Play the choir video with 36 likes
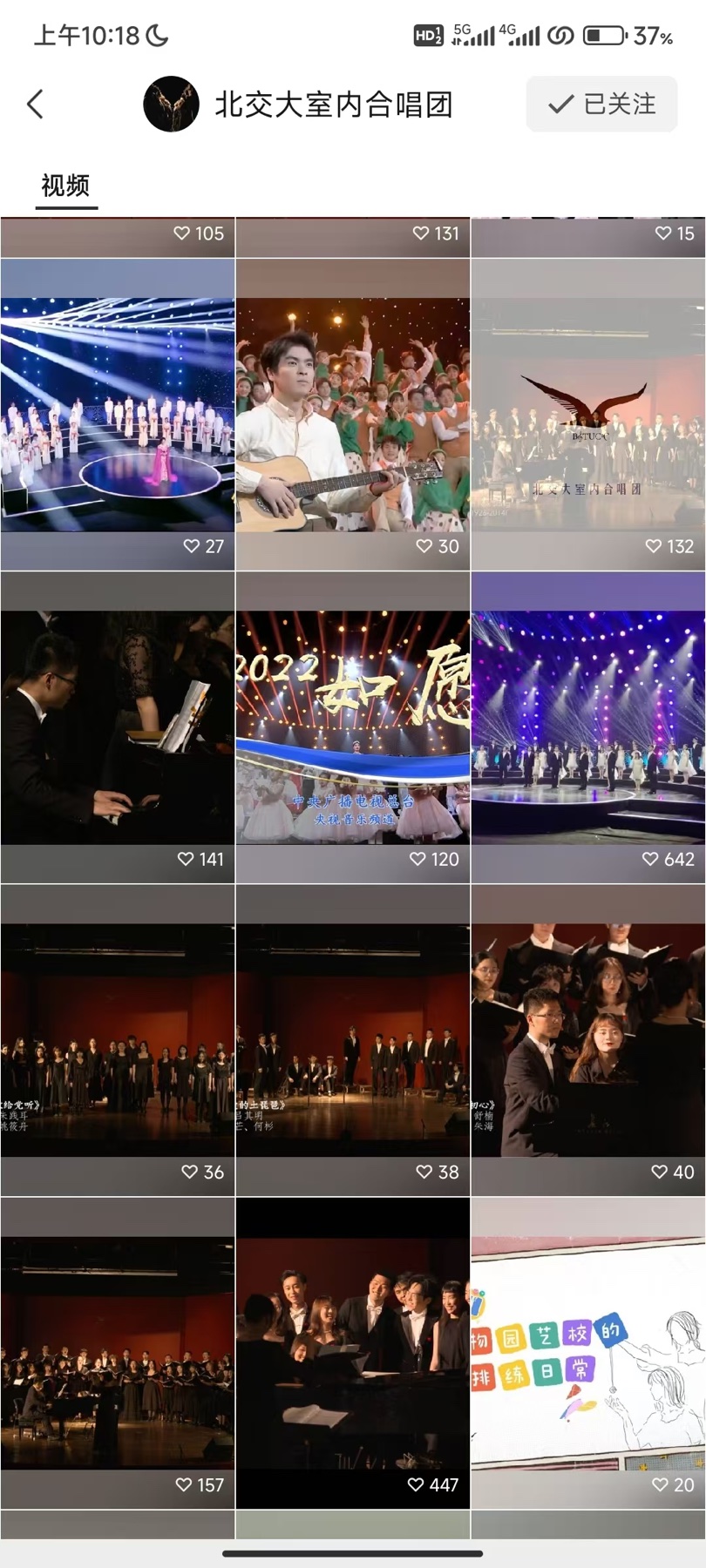Screen dimensions: 706x1568 (118, 1040)
